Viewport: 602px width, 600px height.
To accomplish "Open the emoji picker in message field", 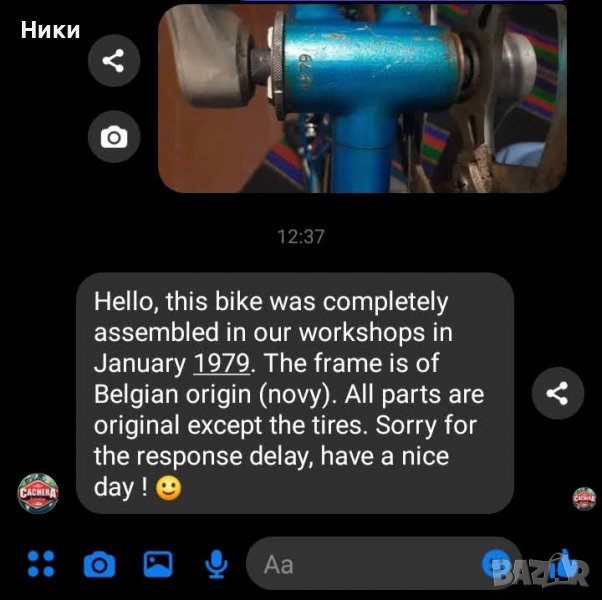I will tap(496, 565).
